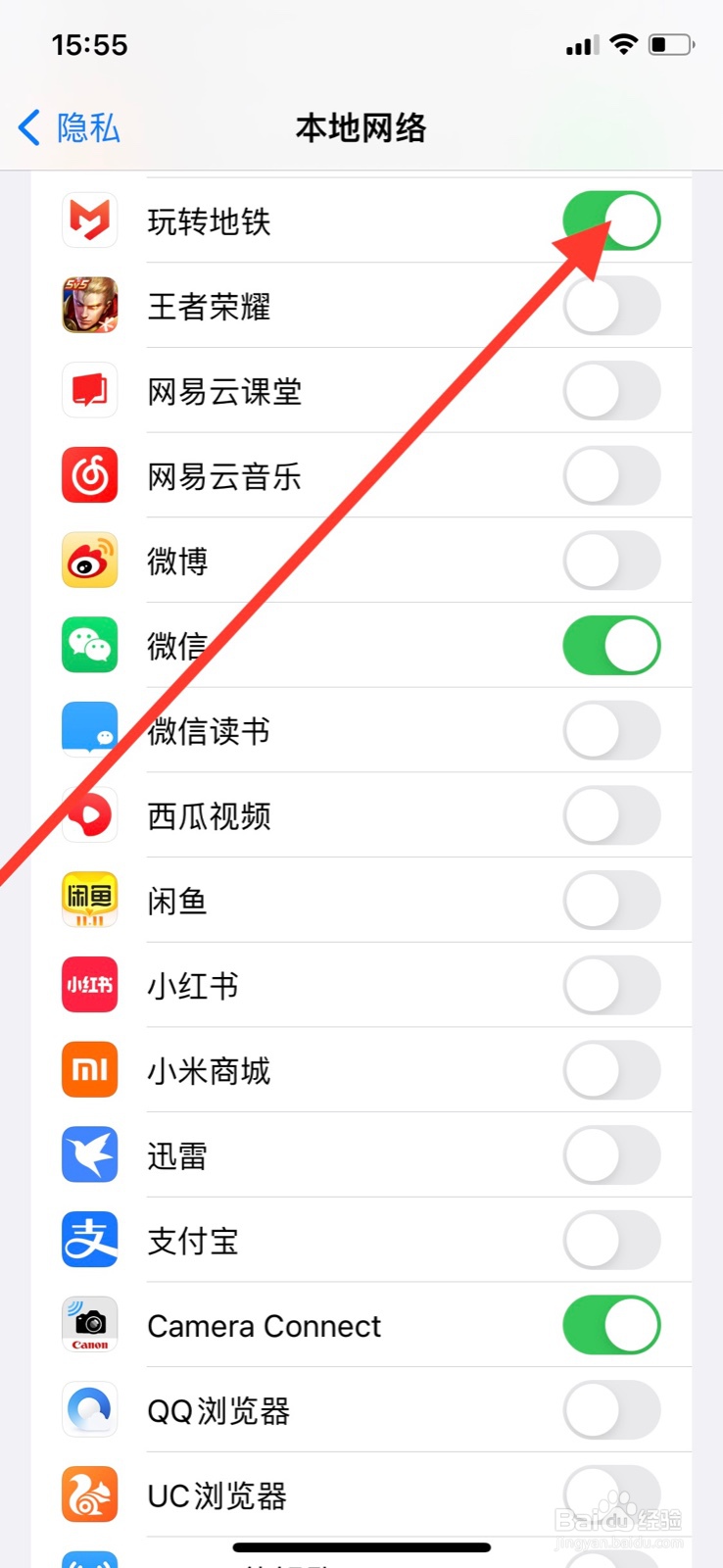723x1568 pixels.
Task: Tap the Camera Connect app icon
Action: (89, 1325)
